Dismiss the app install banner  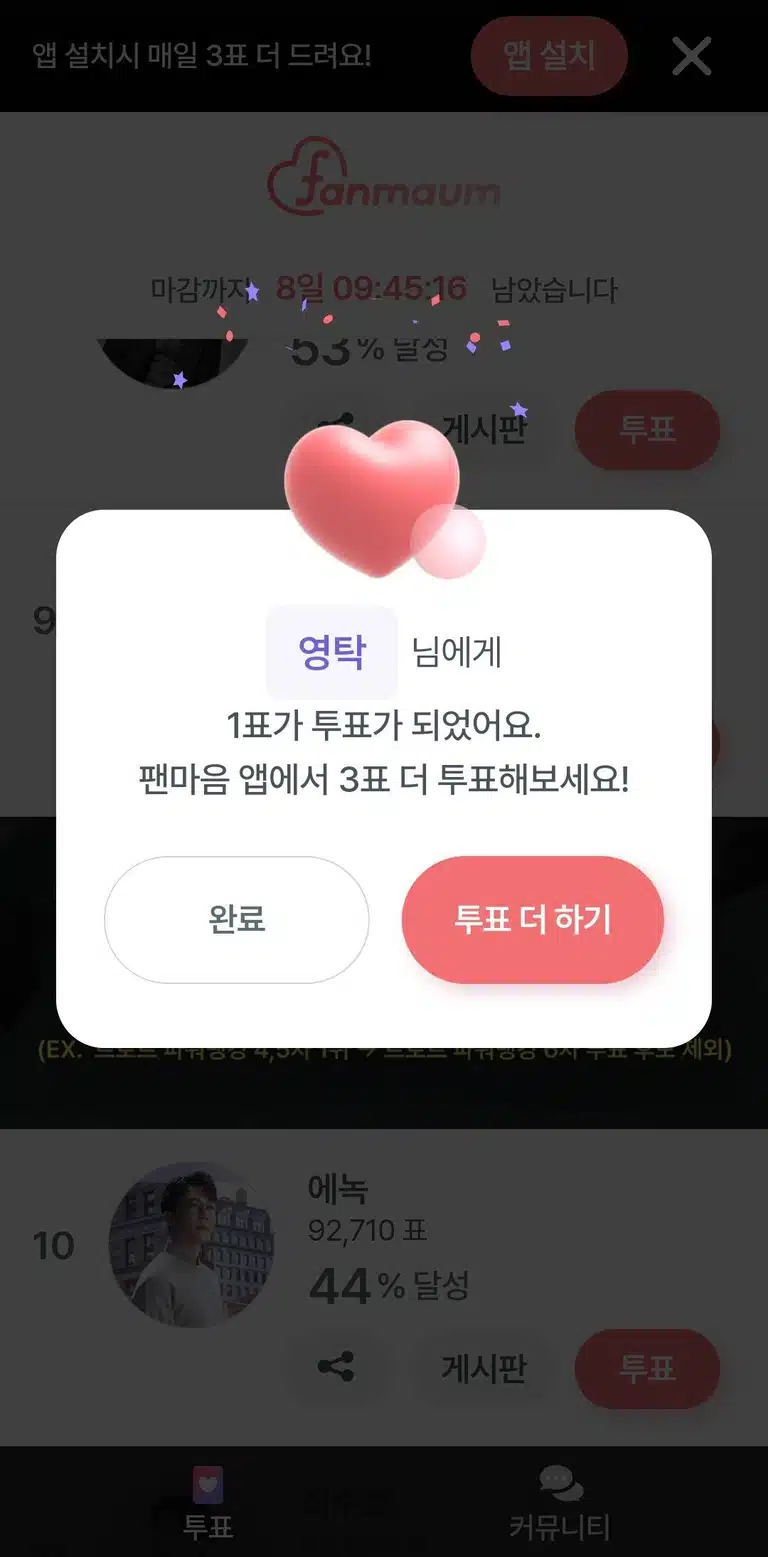click(692, 56)
